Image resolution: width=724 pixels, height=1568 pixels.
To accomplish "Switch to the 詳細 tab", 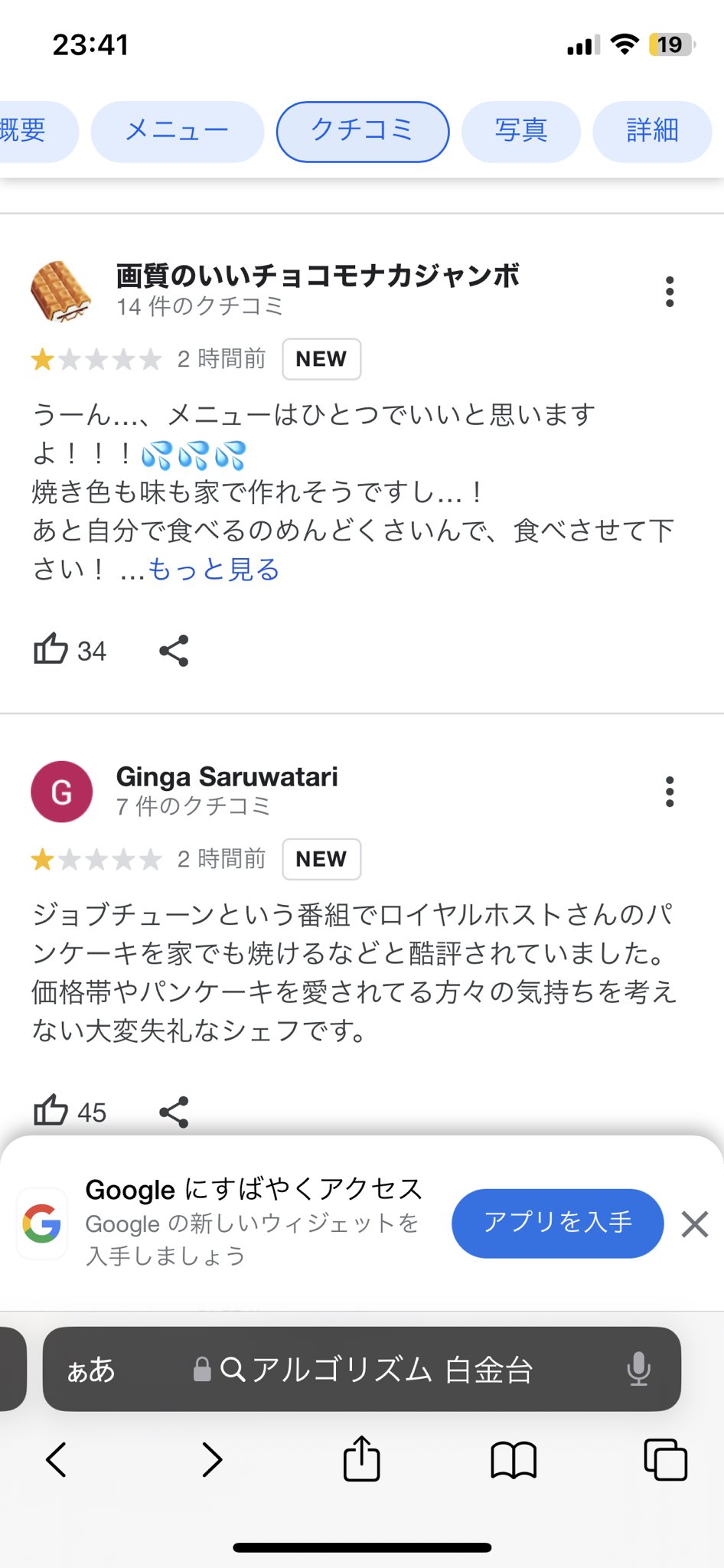I will click(652, 132).
